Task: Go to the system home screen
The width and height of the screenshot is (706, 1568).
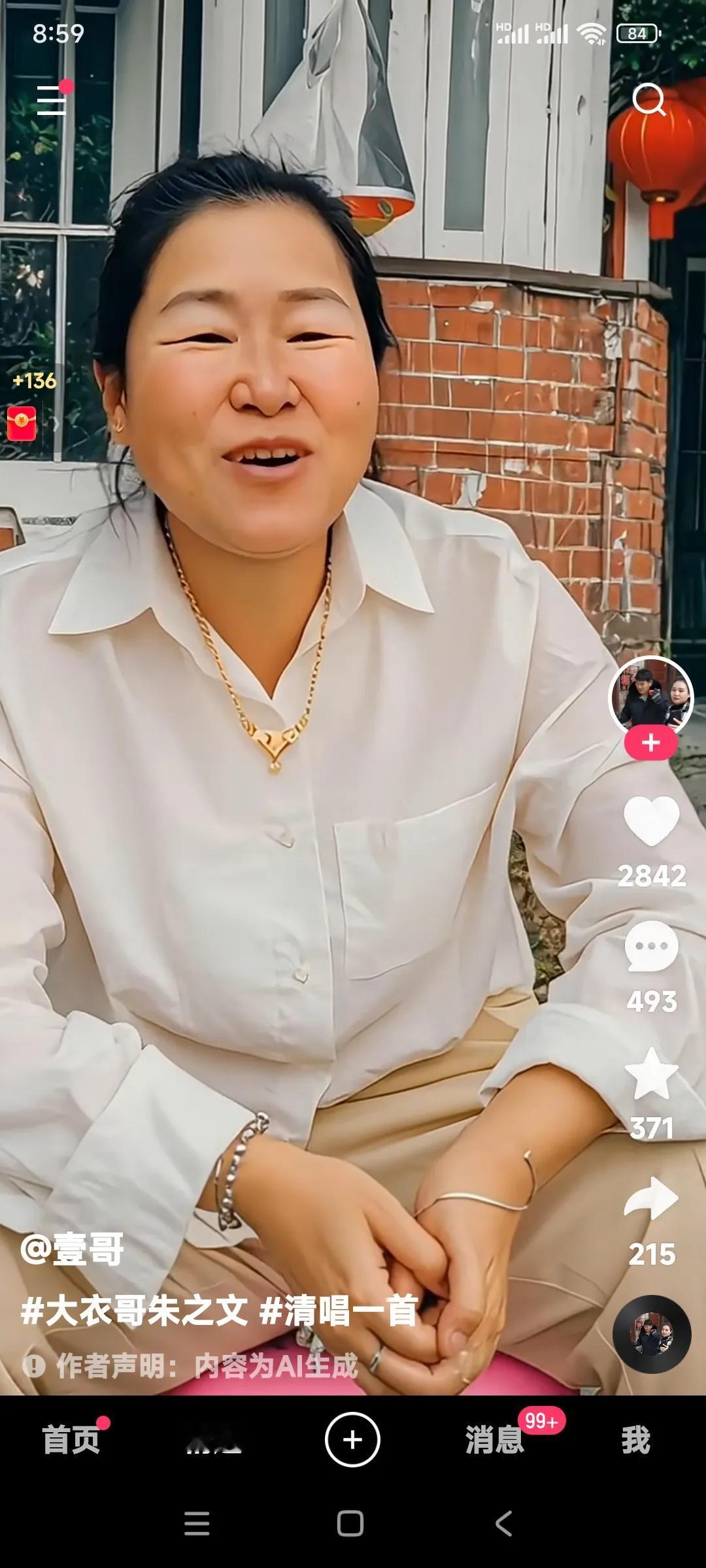Action: point(350,1524)
